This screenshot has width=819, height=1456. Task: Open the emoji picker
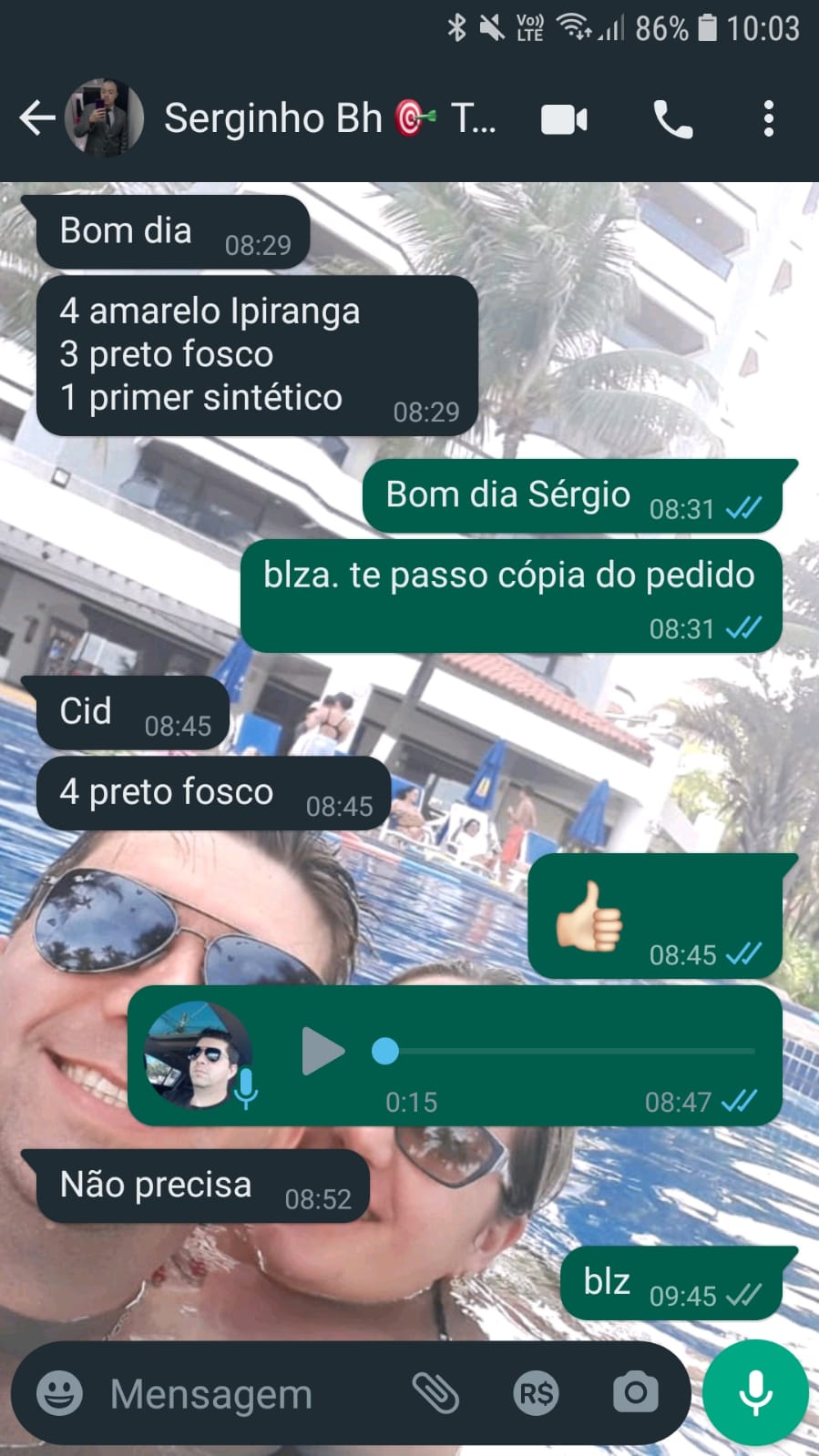tap(59, 1393)
